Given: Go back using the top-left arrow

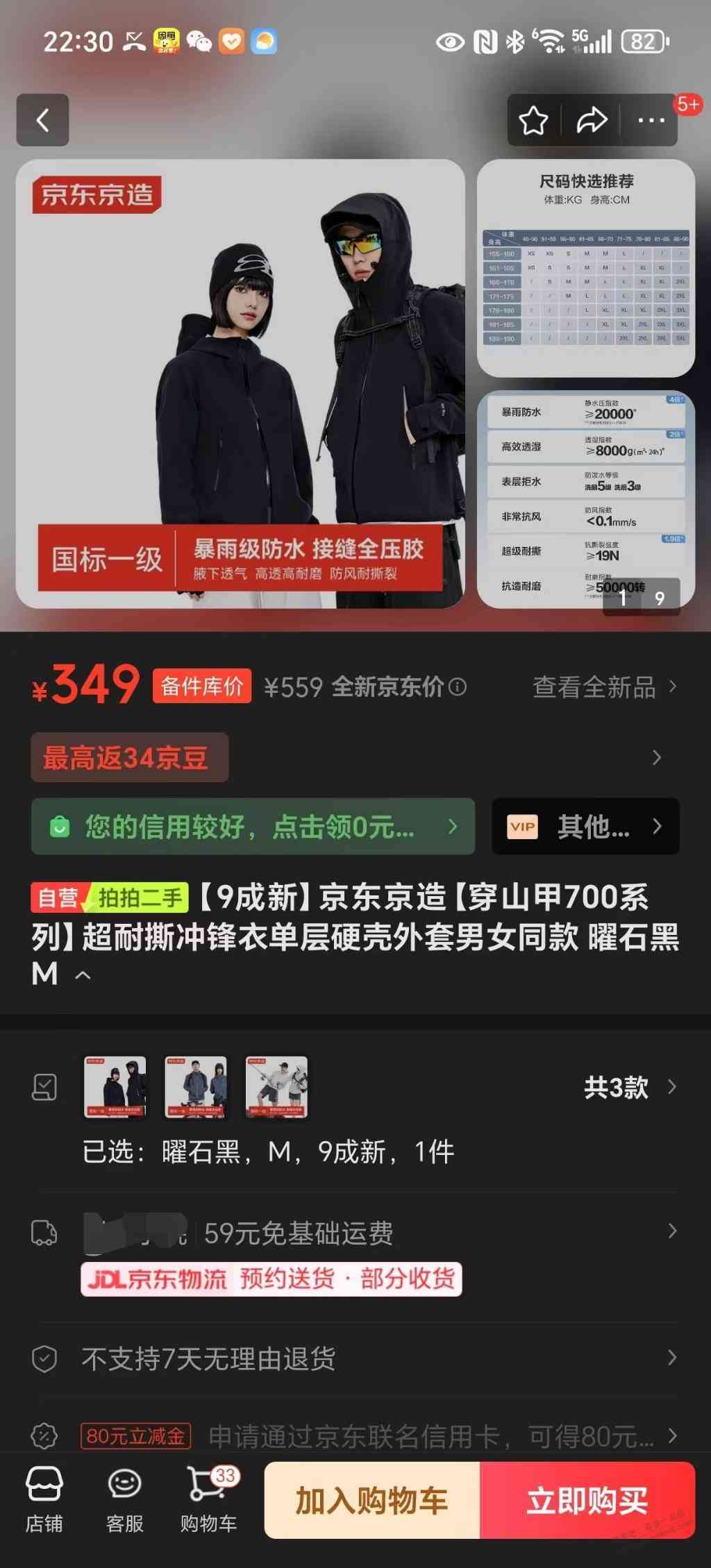Looking at the screenshot, I should (42, 120).
